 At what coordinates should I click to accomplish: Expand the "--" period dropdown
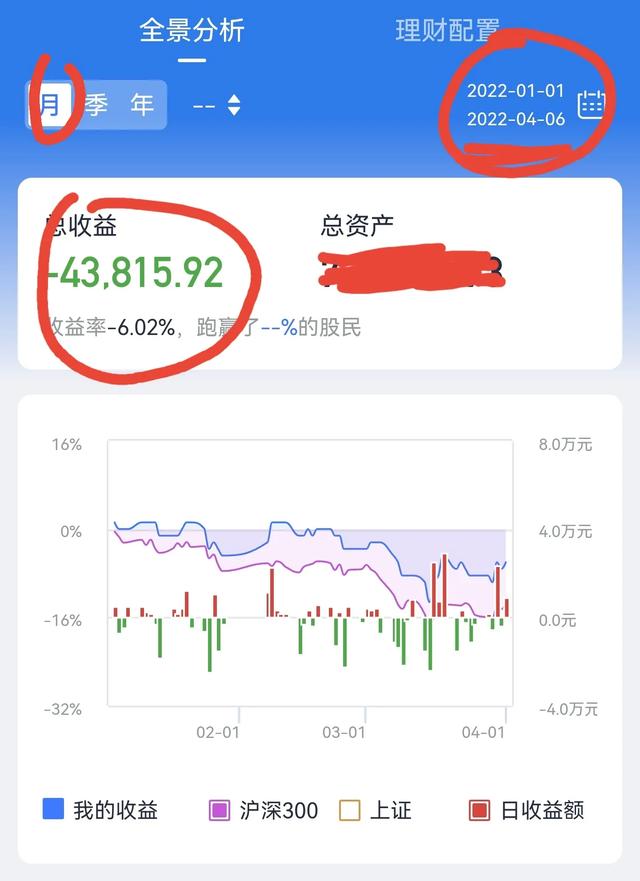point(216,105)
